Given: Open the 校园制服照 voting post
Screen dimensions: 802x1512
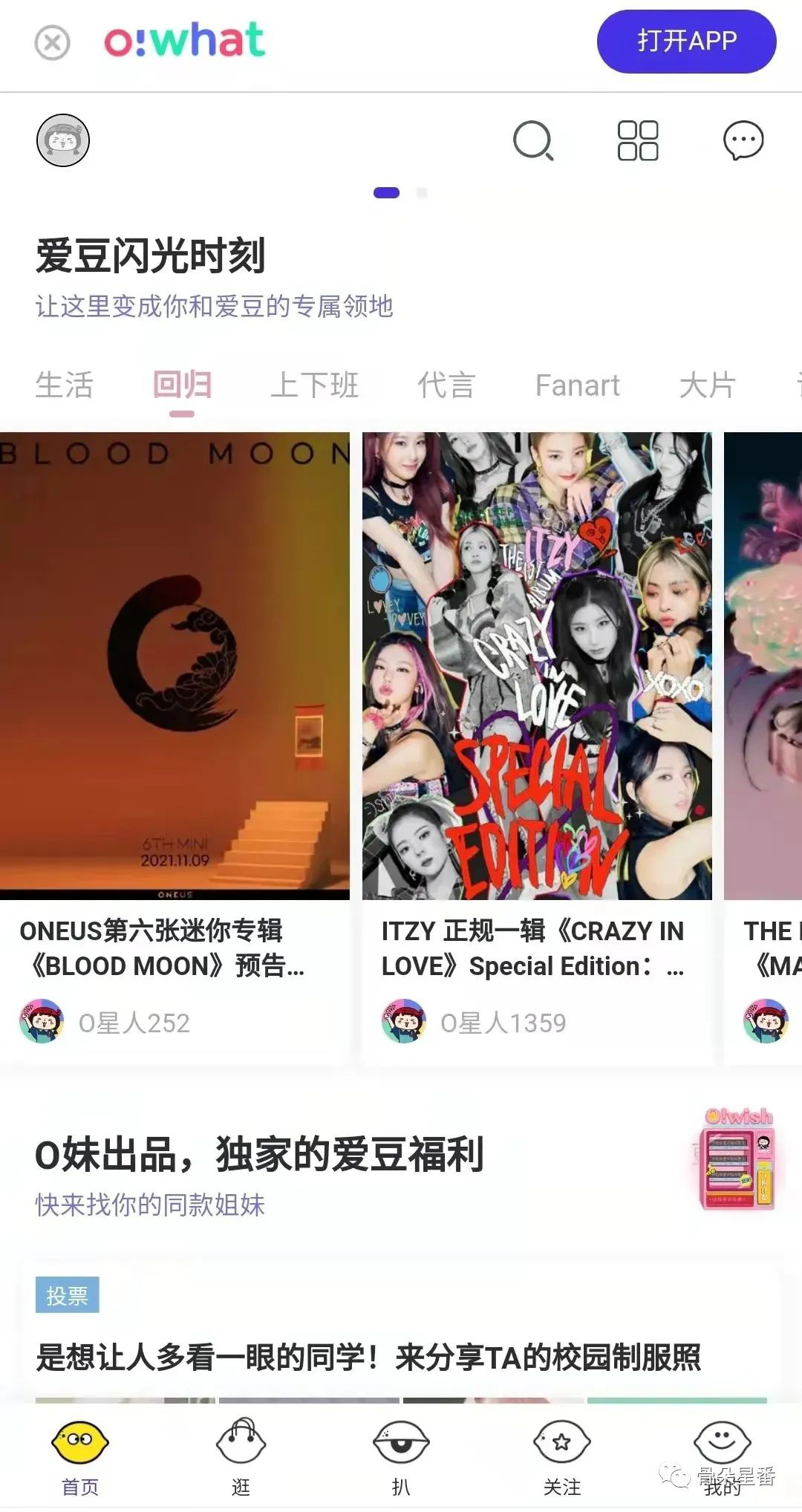Looking at the screenshot, I should [x=368, y=1358].
